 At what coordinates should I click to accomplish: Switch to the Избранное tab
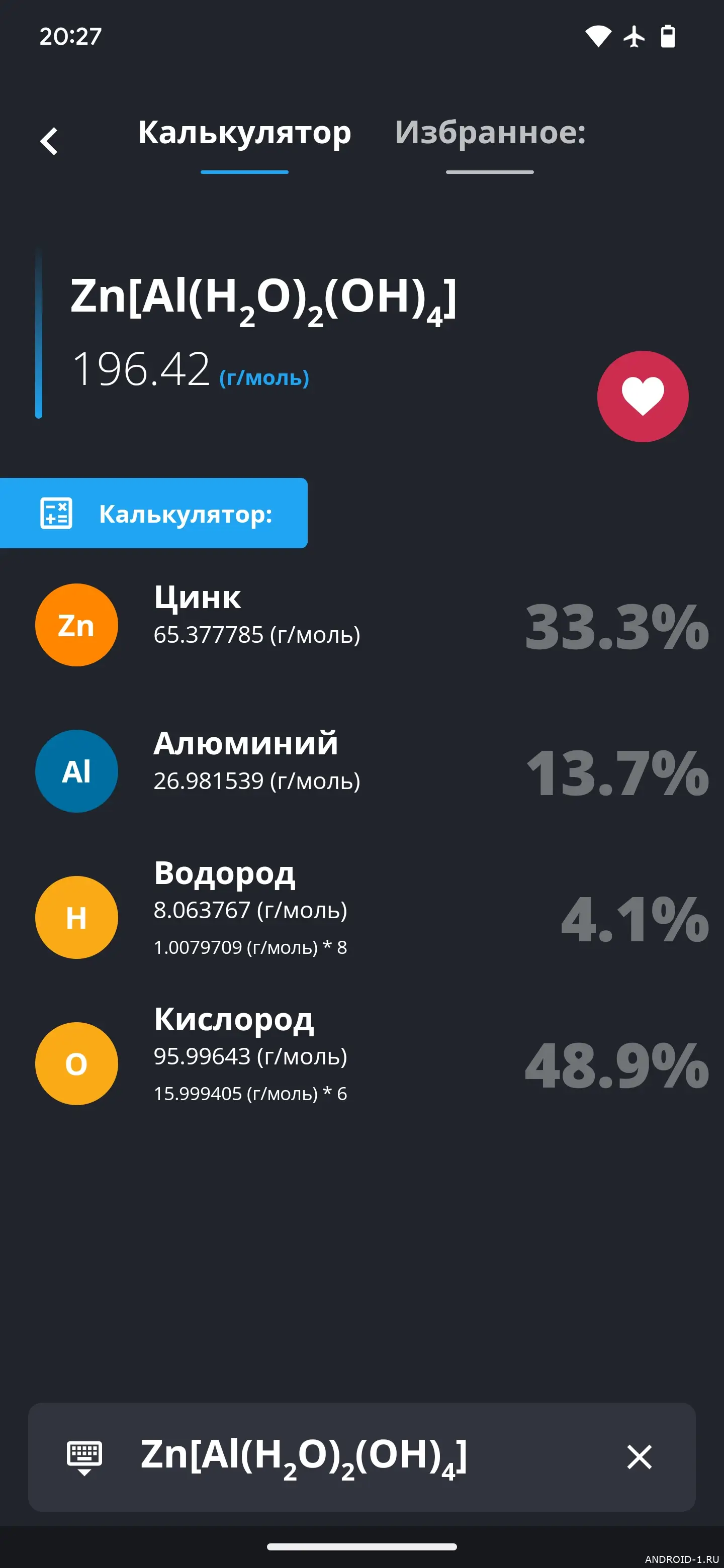click(x=490, y=133)
